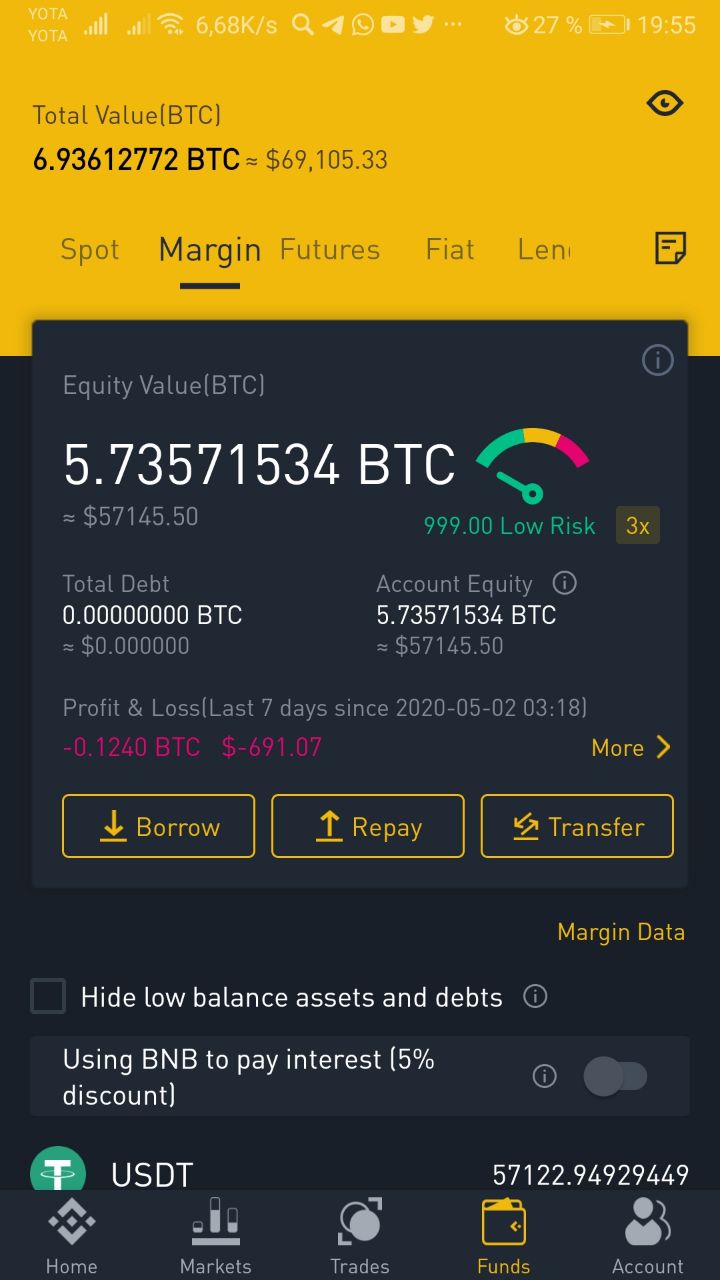Switch to the Futures tab
Screen dimensions: 720x1280
330,249
